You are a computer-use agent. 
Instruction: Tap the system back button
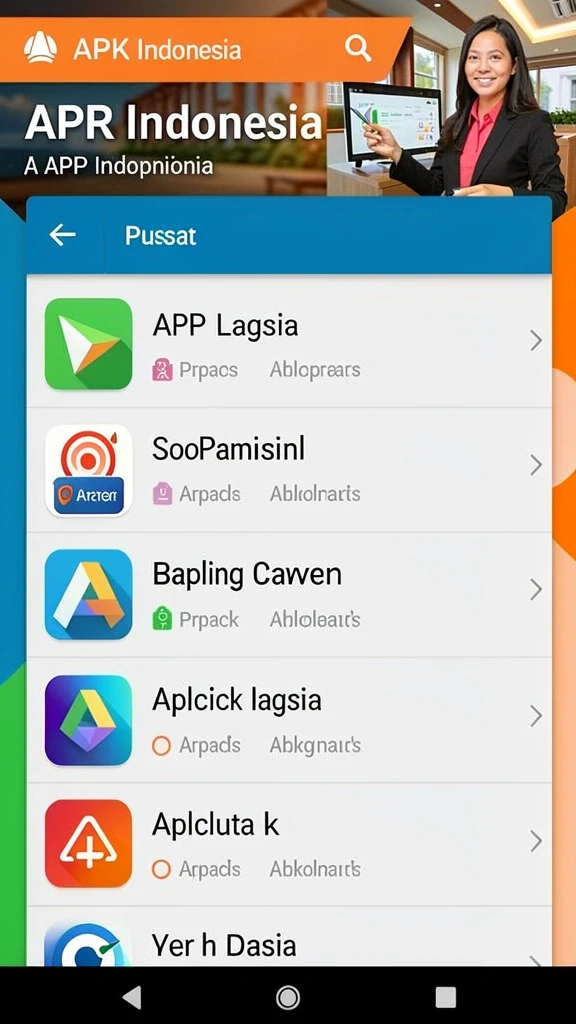pyautogui.click(x=133, y=997)
